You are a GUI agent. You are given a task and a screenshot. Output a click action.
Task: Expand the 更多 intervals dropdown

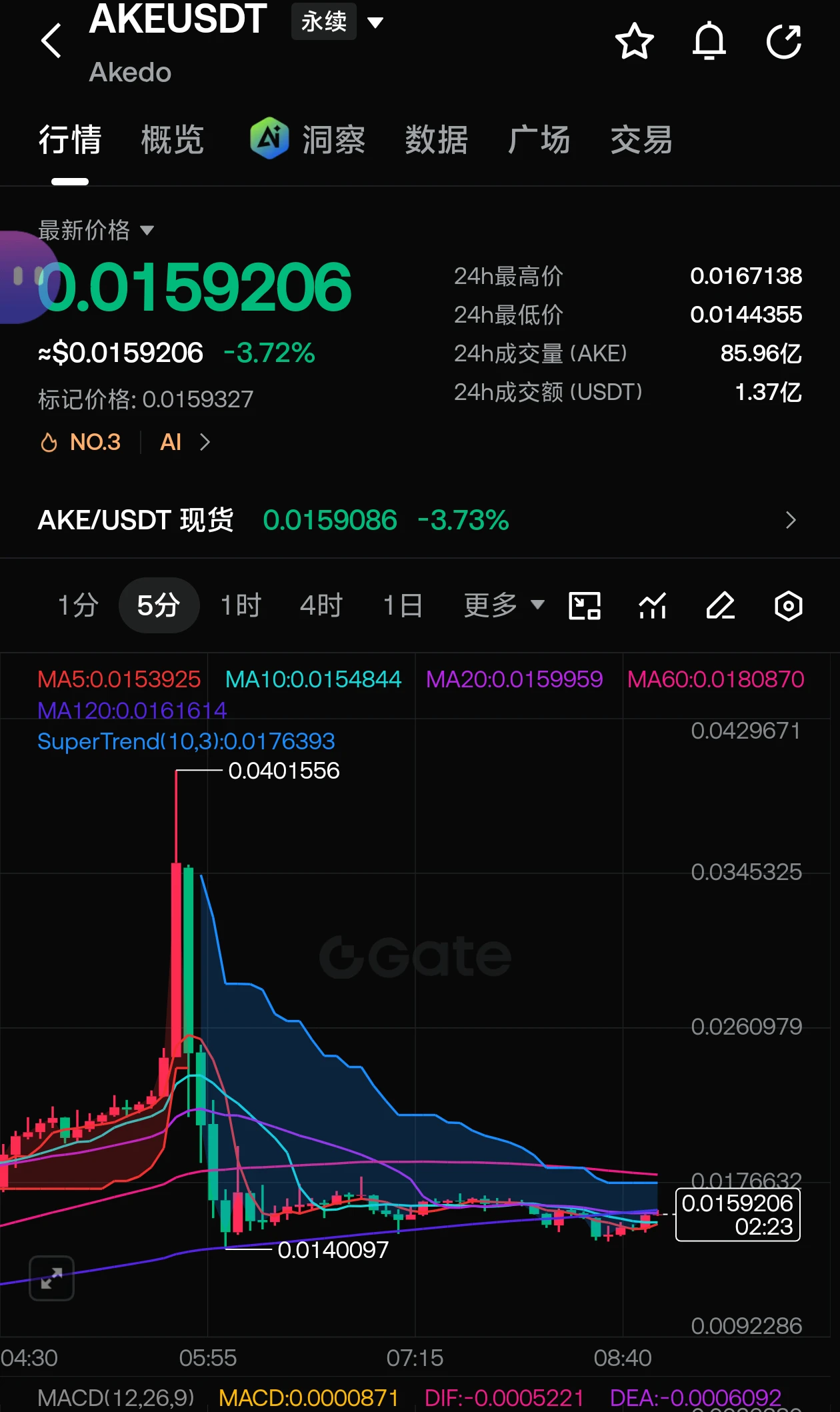tap(504, 605)
